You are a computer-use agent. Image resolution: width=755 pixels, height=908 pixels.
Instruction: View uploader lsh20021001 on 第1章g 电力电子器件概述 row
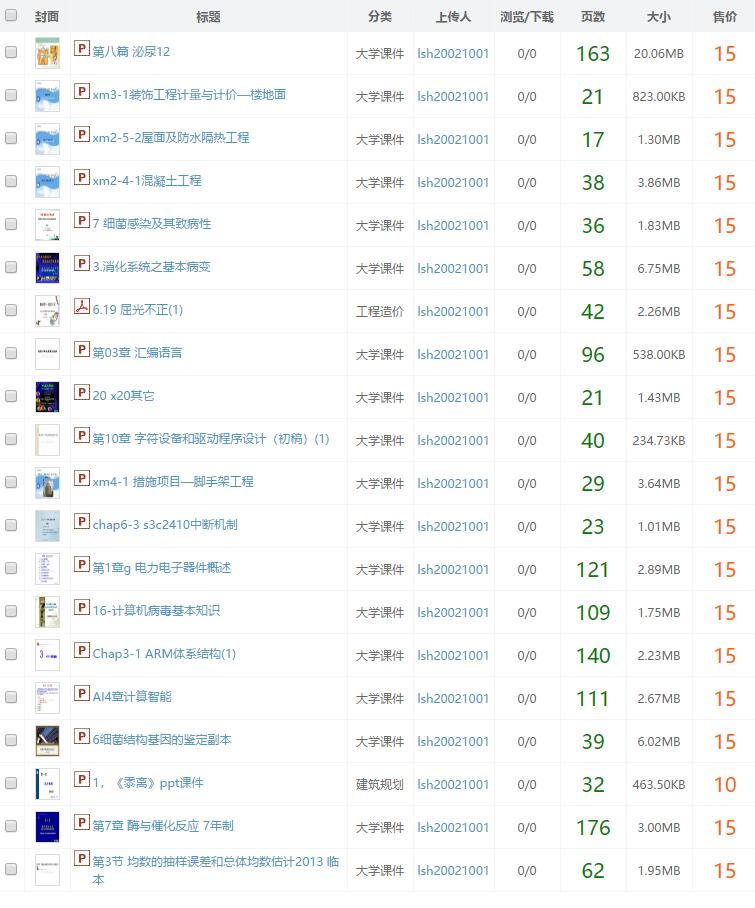click(x=453, y=569)
